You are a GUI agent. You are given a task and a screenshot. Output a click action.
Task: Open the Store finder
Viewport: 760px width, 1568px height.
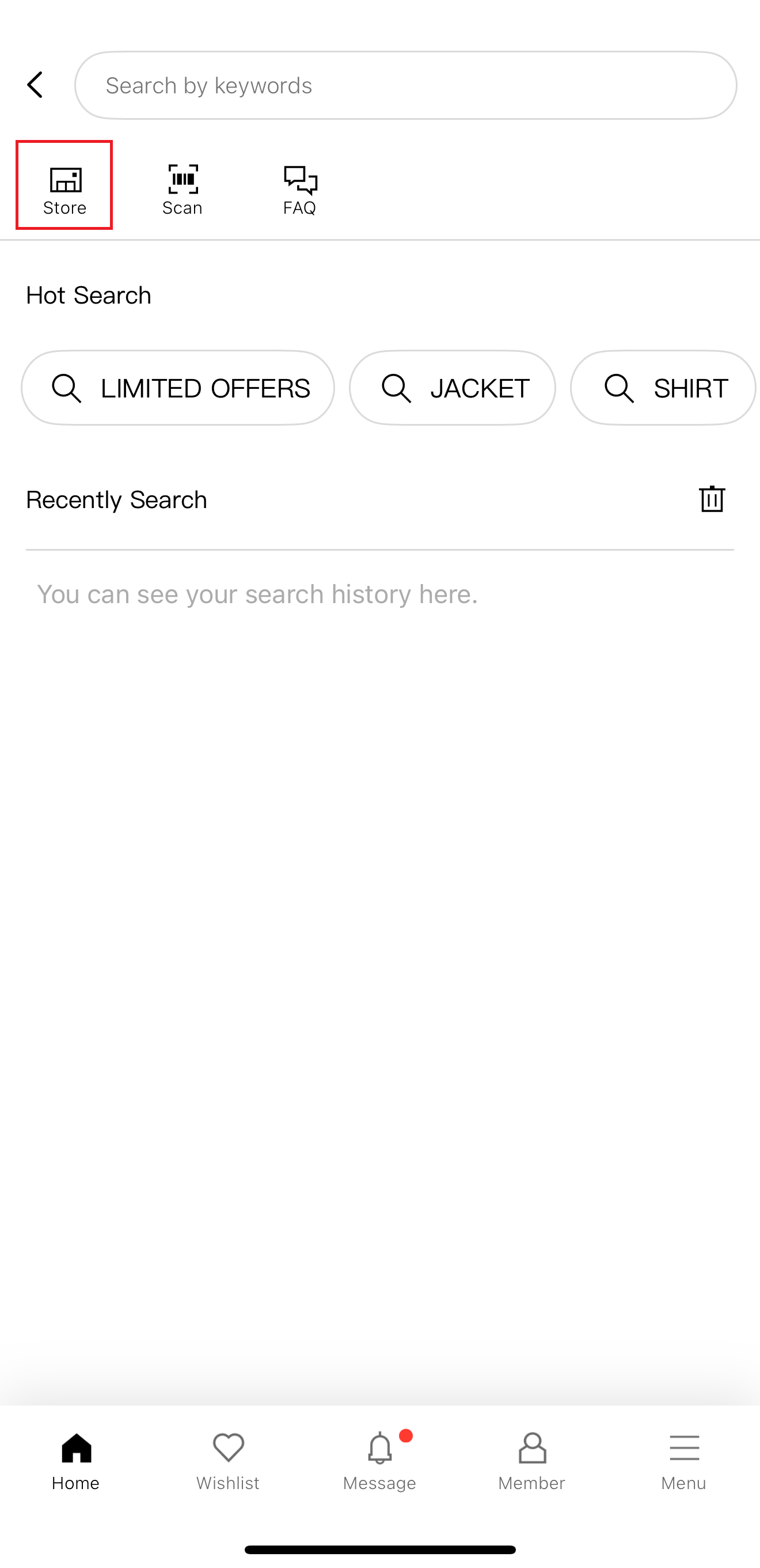coord(64,185)
